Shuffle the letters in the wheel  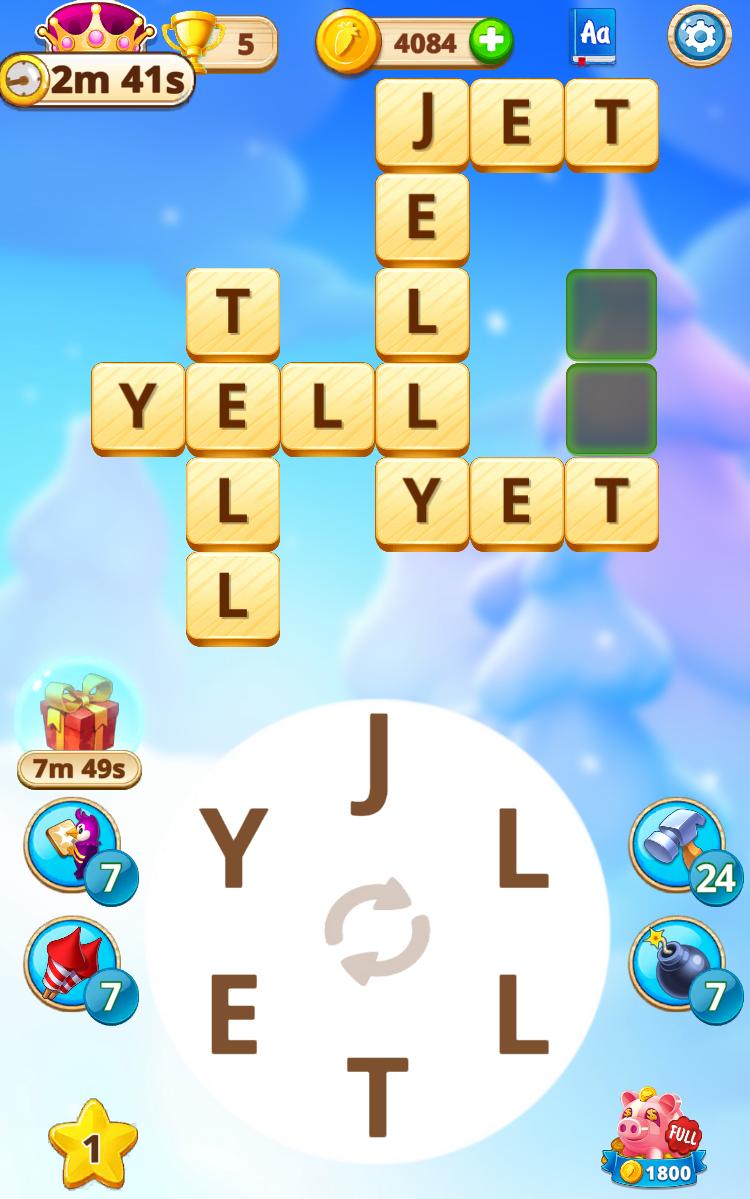coord(377,931)
